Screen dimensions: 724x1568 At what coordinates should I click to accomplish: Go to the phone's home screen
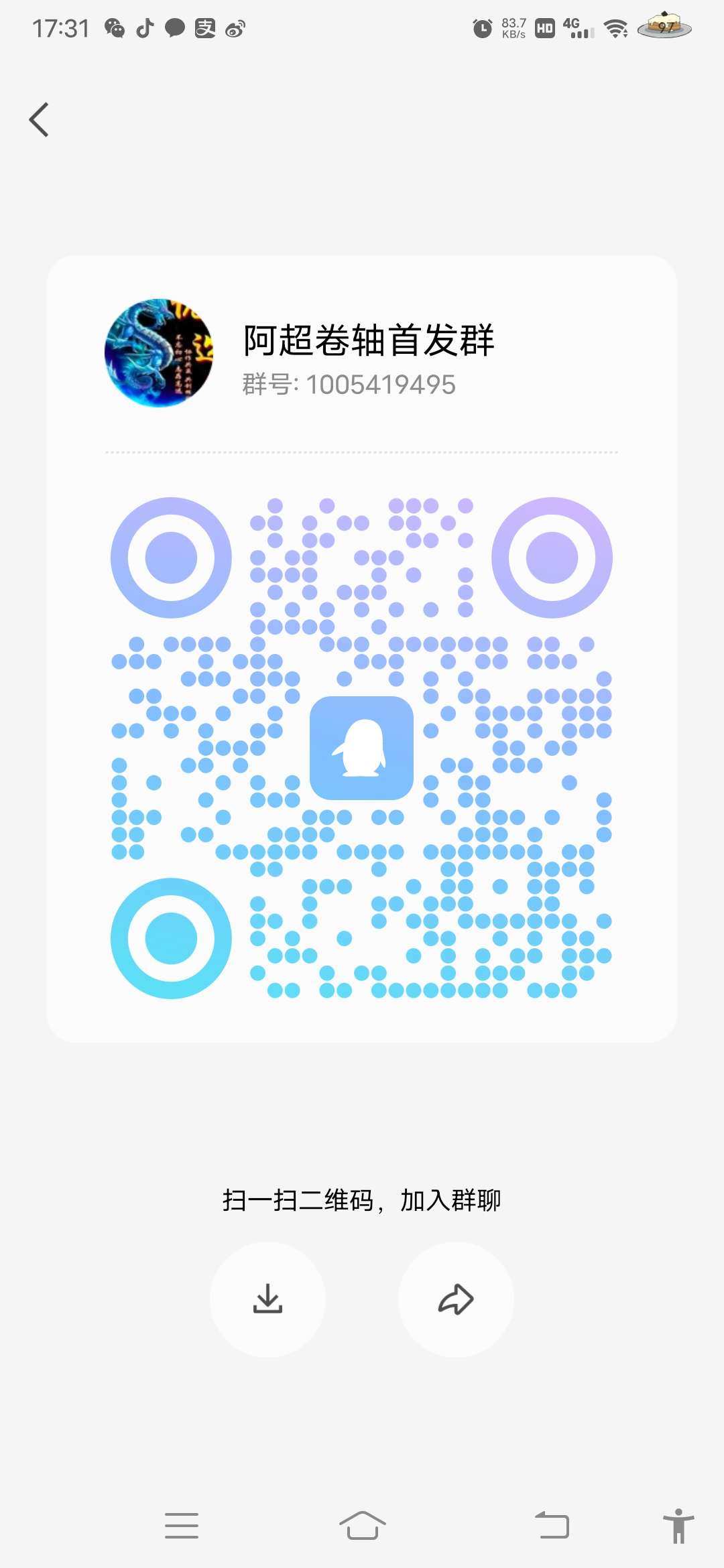pos(362,1525)
